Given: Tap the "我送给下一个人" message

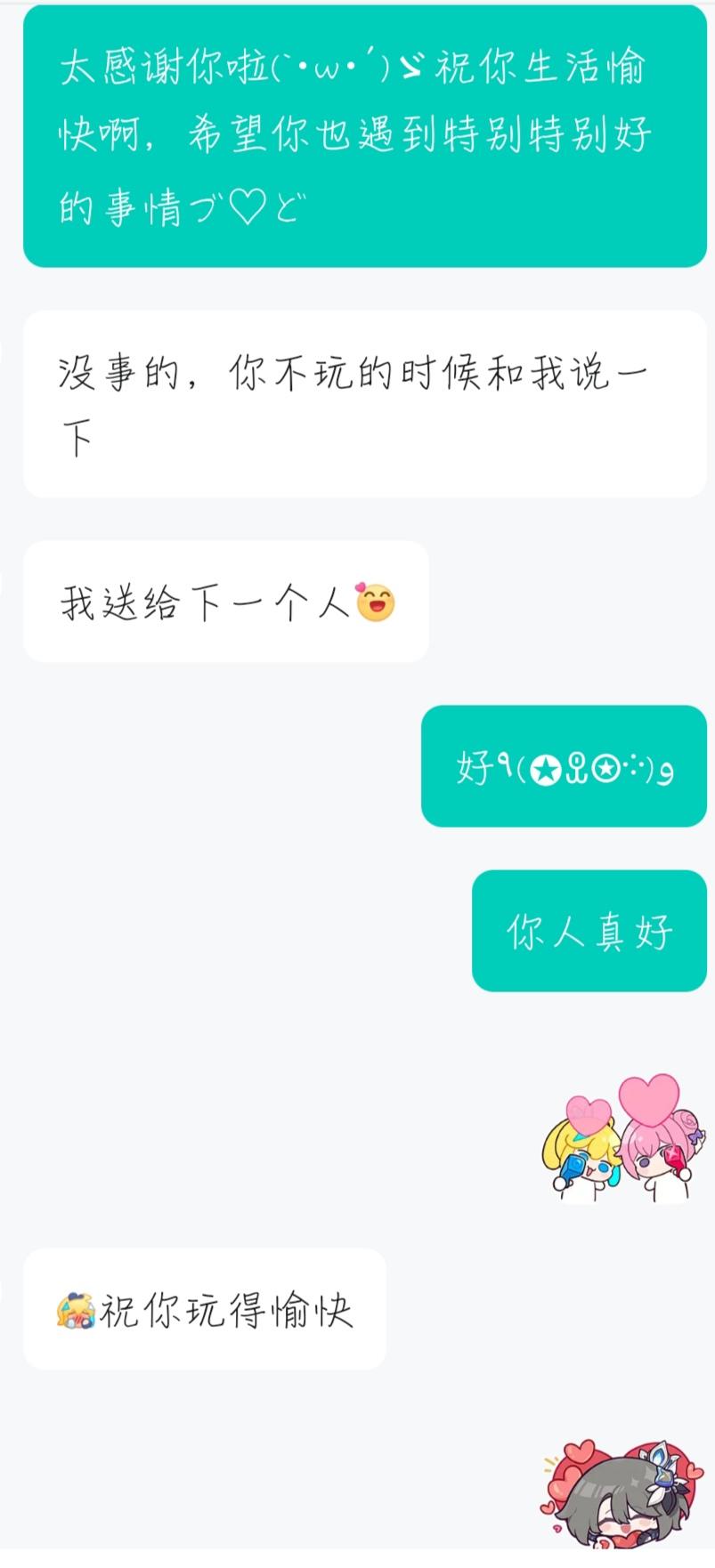Looking at the screenshot, I should pyautogui.click(x=225, y=601).
